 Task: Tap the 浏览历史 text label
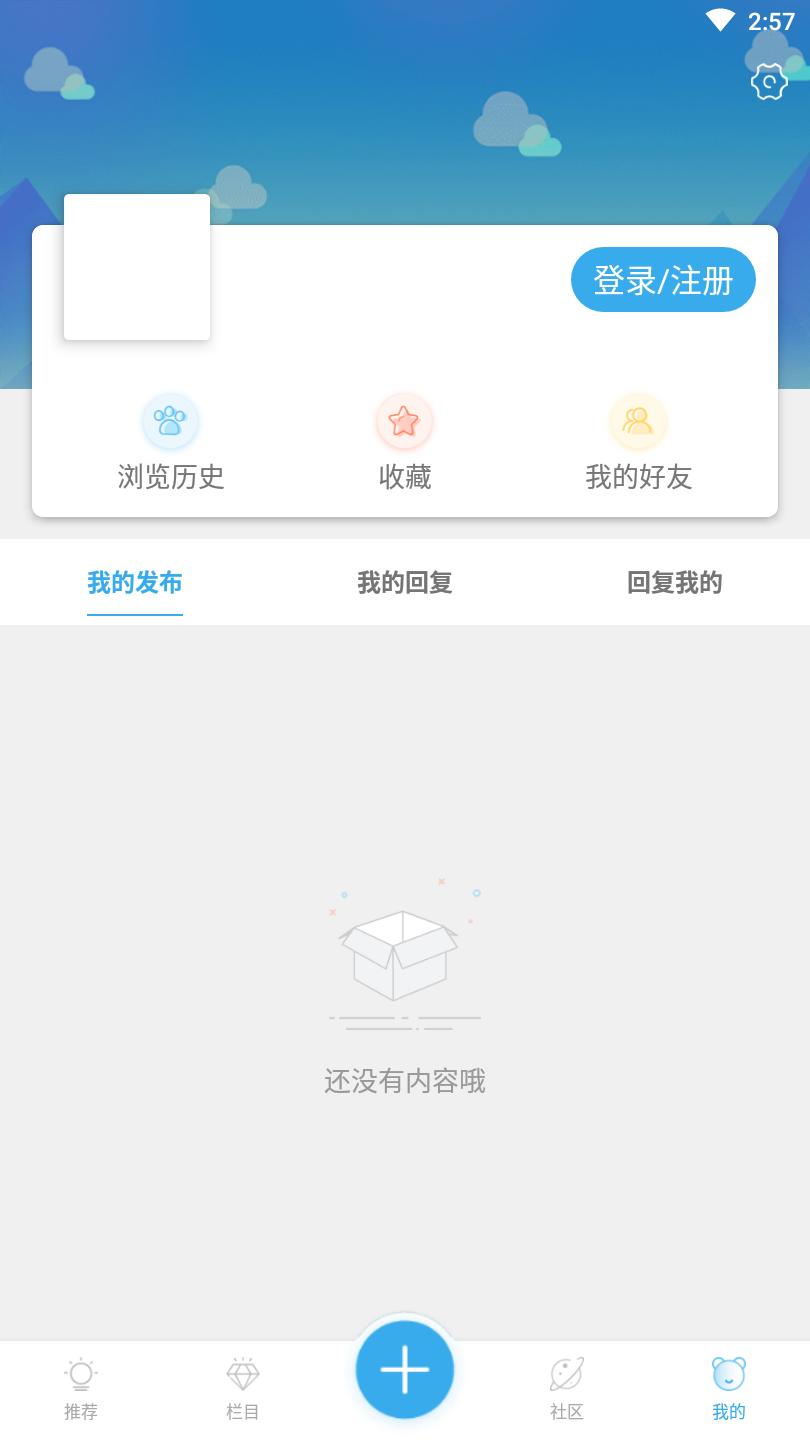[x=171, y=478]
